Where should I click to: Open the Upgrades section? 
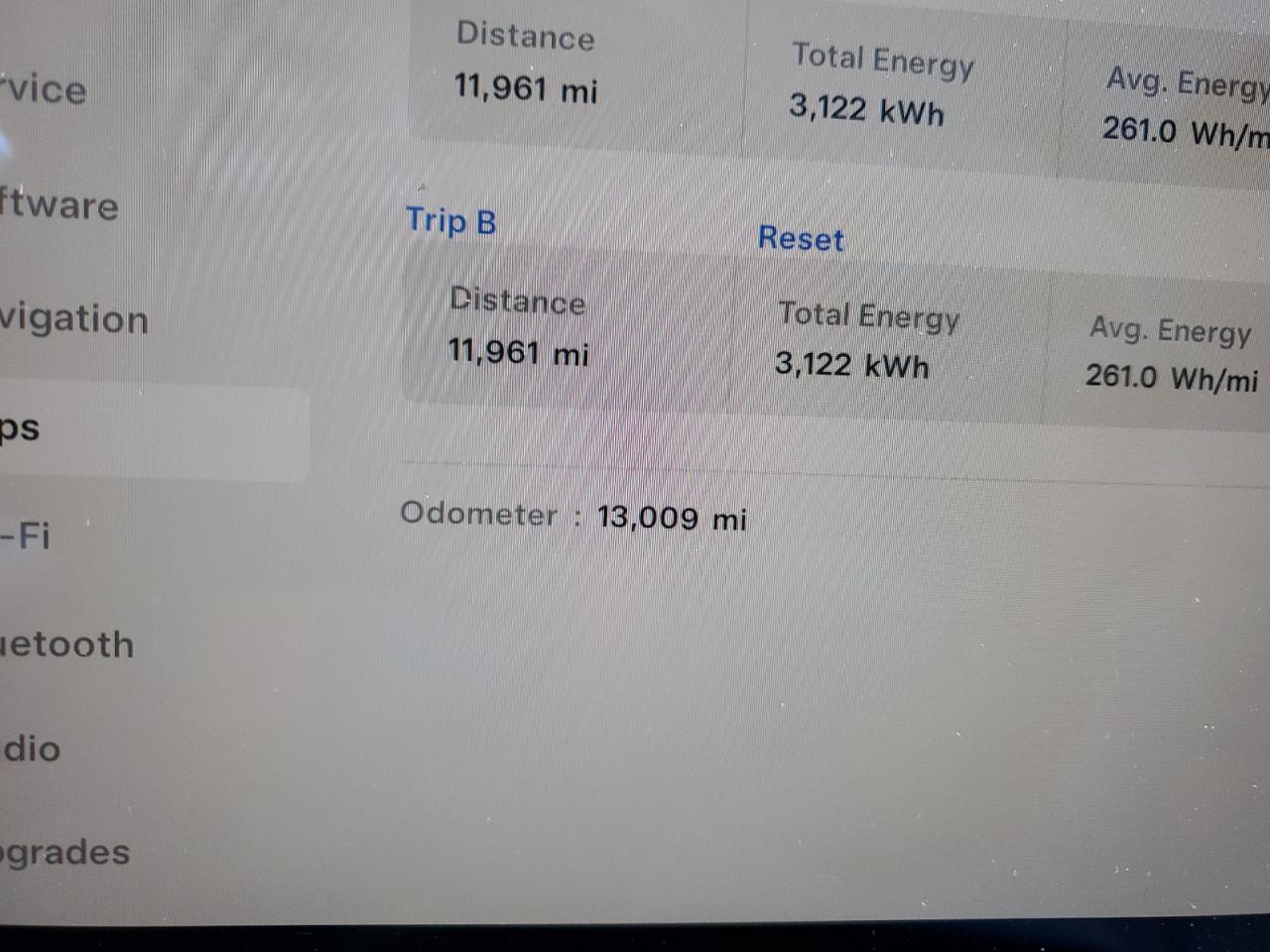click(x=65, y=852)
